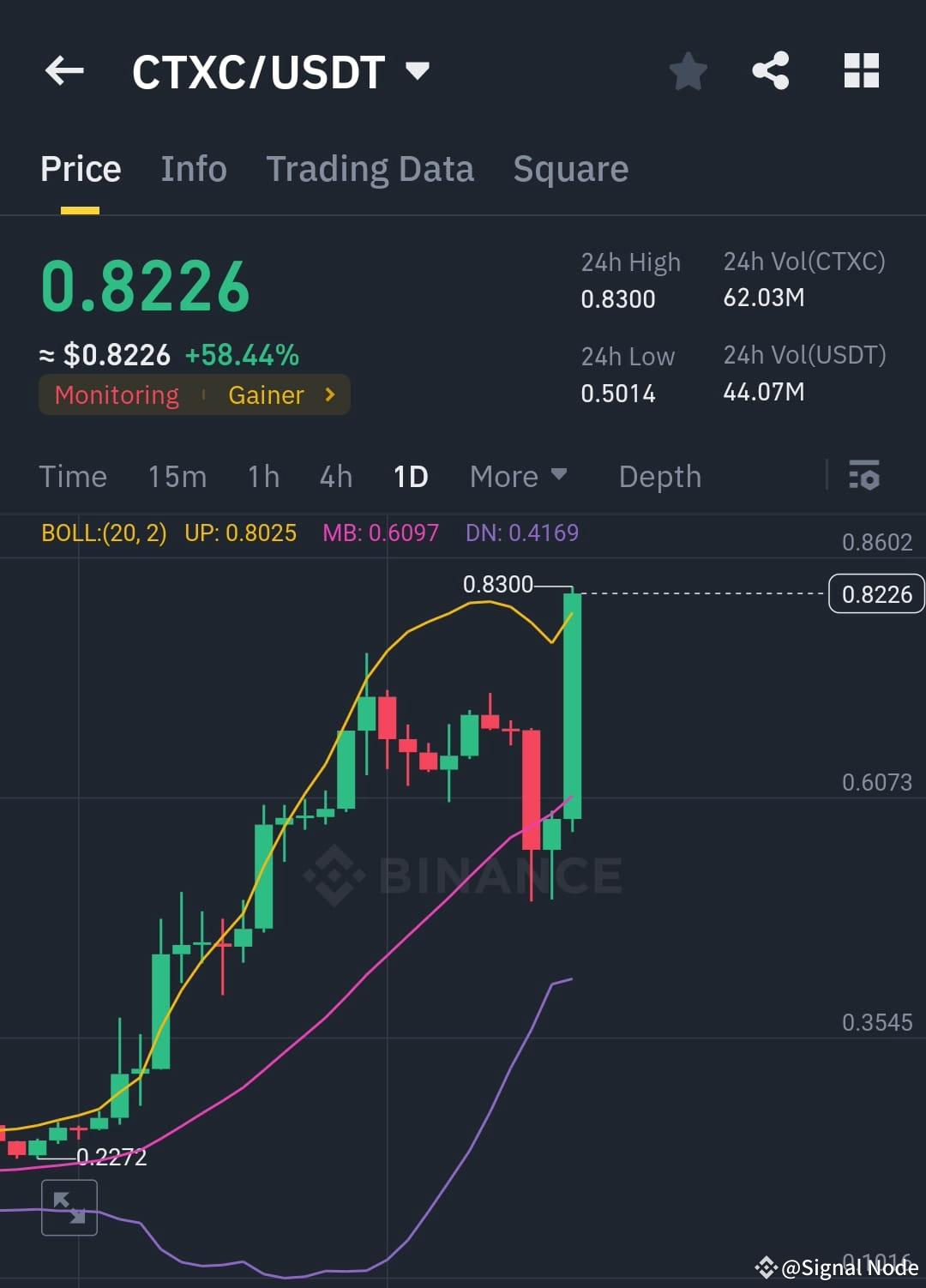This screenshot has width=926, height=1288.
Task: Switch to the Trading Data tab
Action: click(370, 169)
